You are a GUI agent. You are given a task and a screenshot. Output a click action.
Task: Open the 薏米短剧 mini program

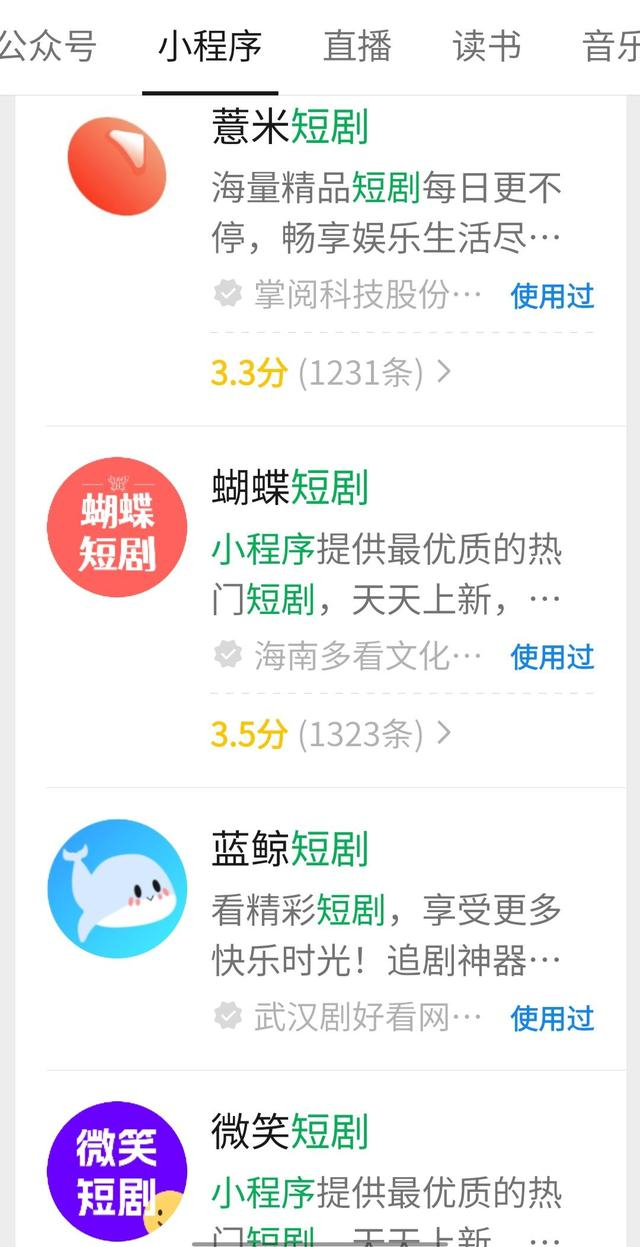click(290, 128)
